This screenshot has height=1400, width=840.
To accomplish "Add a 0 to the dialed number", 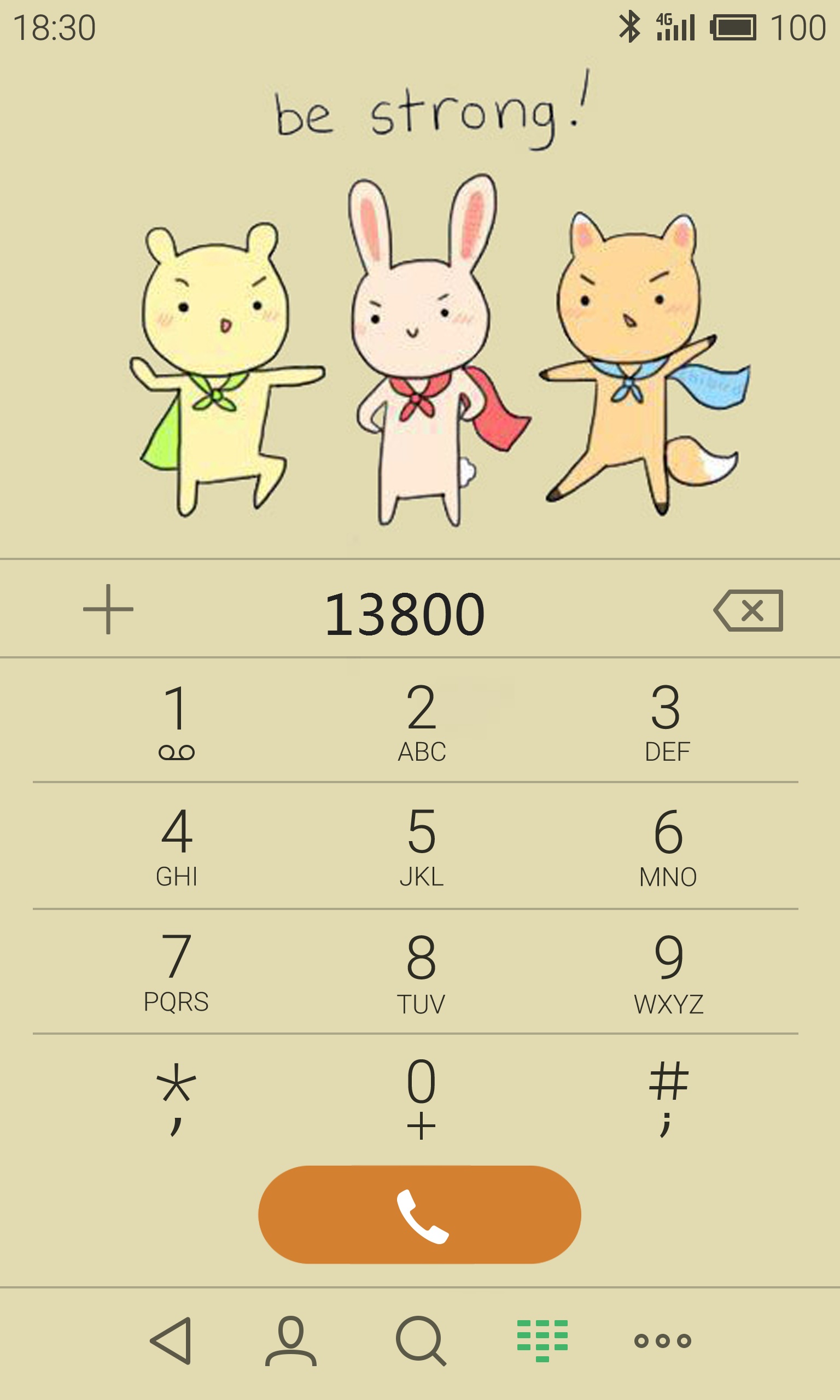I will [x=421, y=1098].
